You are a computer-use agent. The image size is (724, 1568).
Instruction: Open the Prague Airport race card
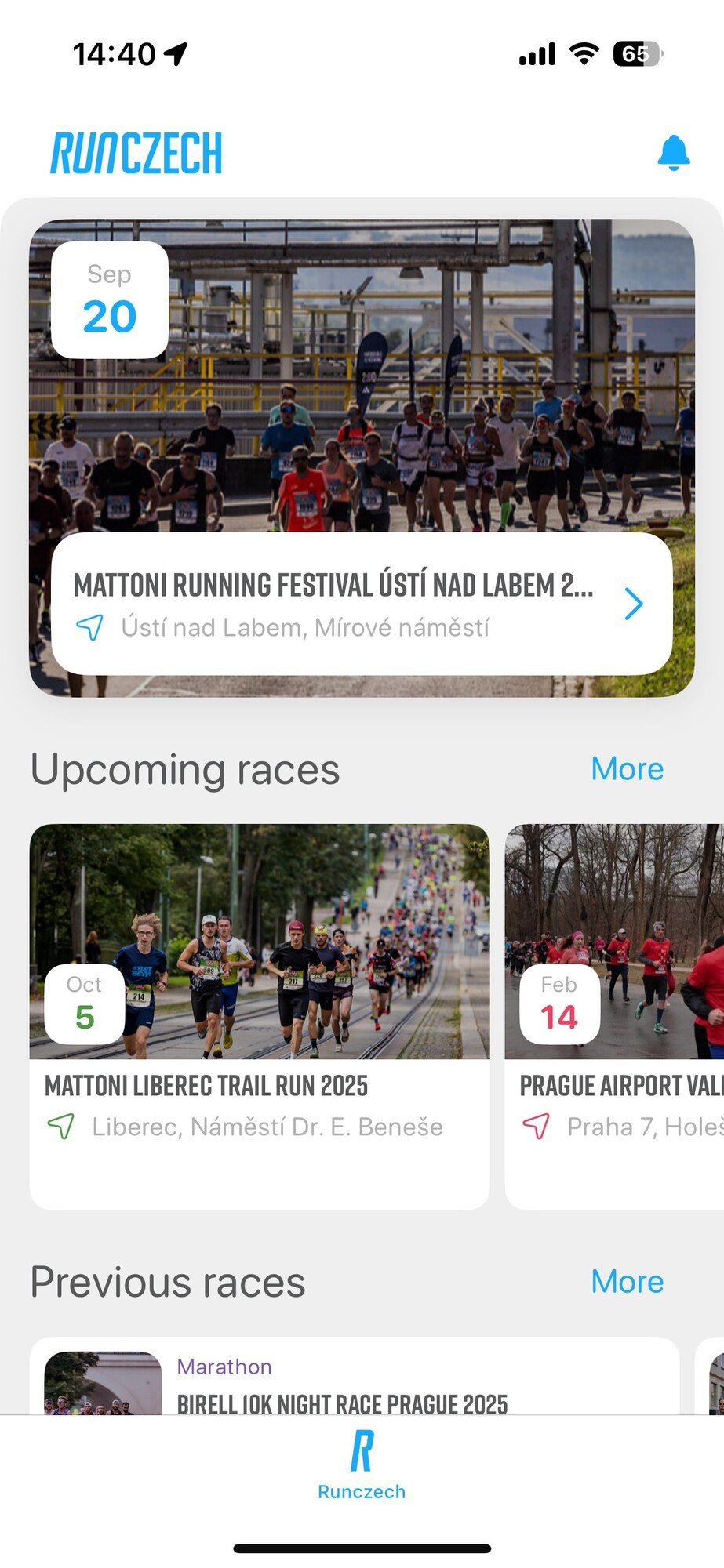click(x=614, y=1016)
